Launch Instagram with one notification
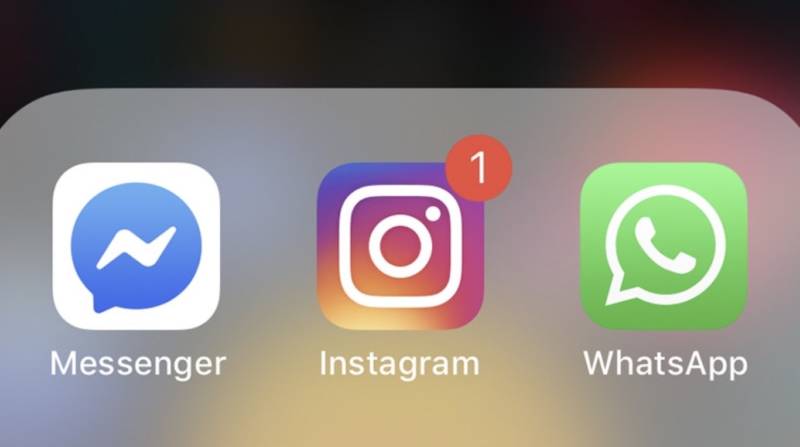 tap(400, 246)
